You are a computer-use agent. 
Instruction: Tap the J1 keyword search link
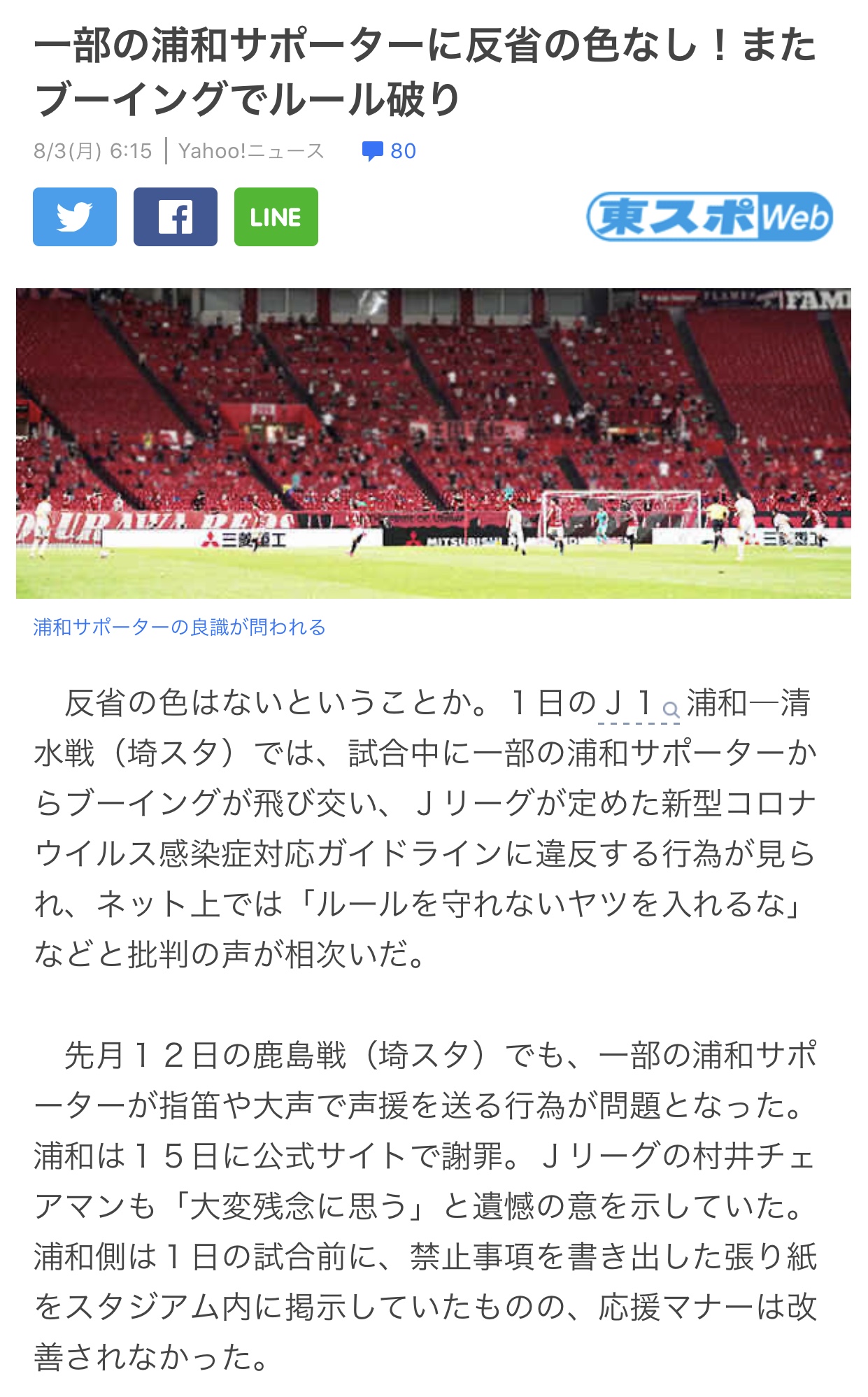(x=639, y=704)
